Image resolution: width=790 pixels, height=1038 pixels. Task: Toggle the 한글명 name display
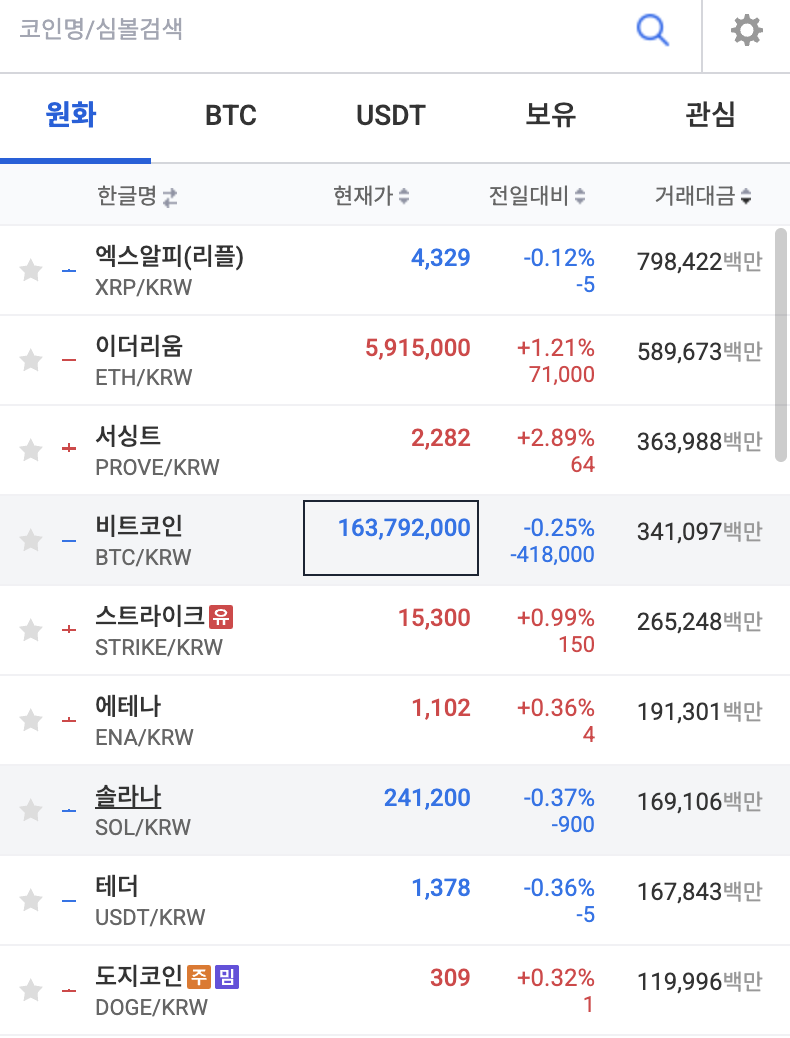point(137,196)
